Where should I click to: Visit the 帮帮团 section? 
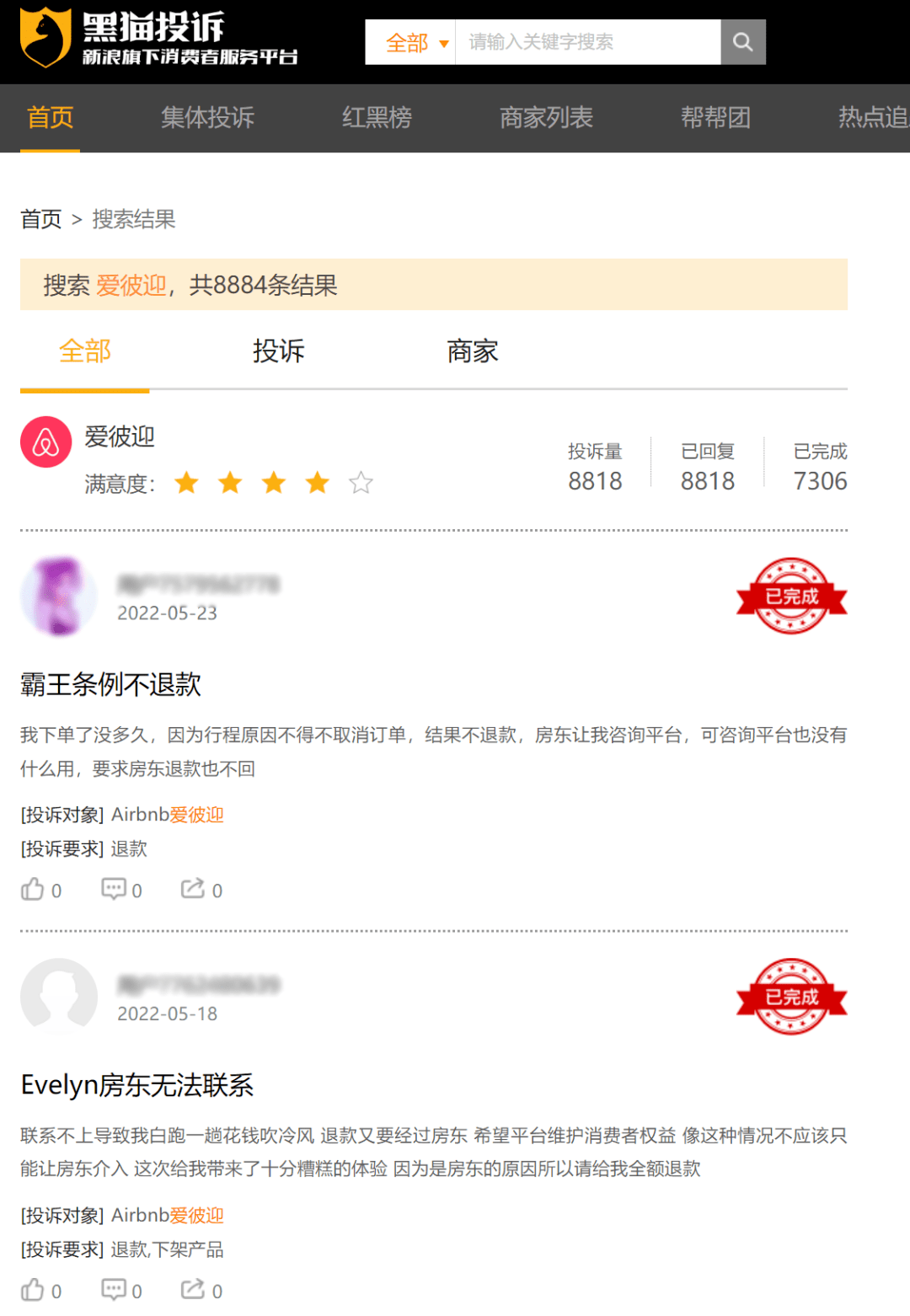715,118
